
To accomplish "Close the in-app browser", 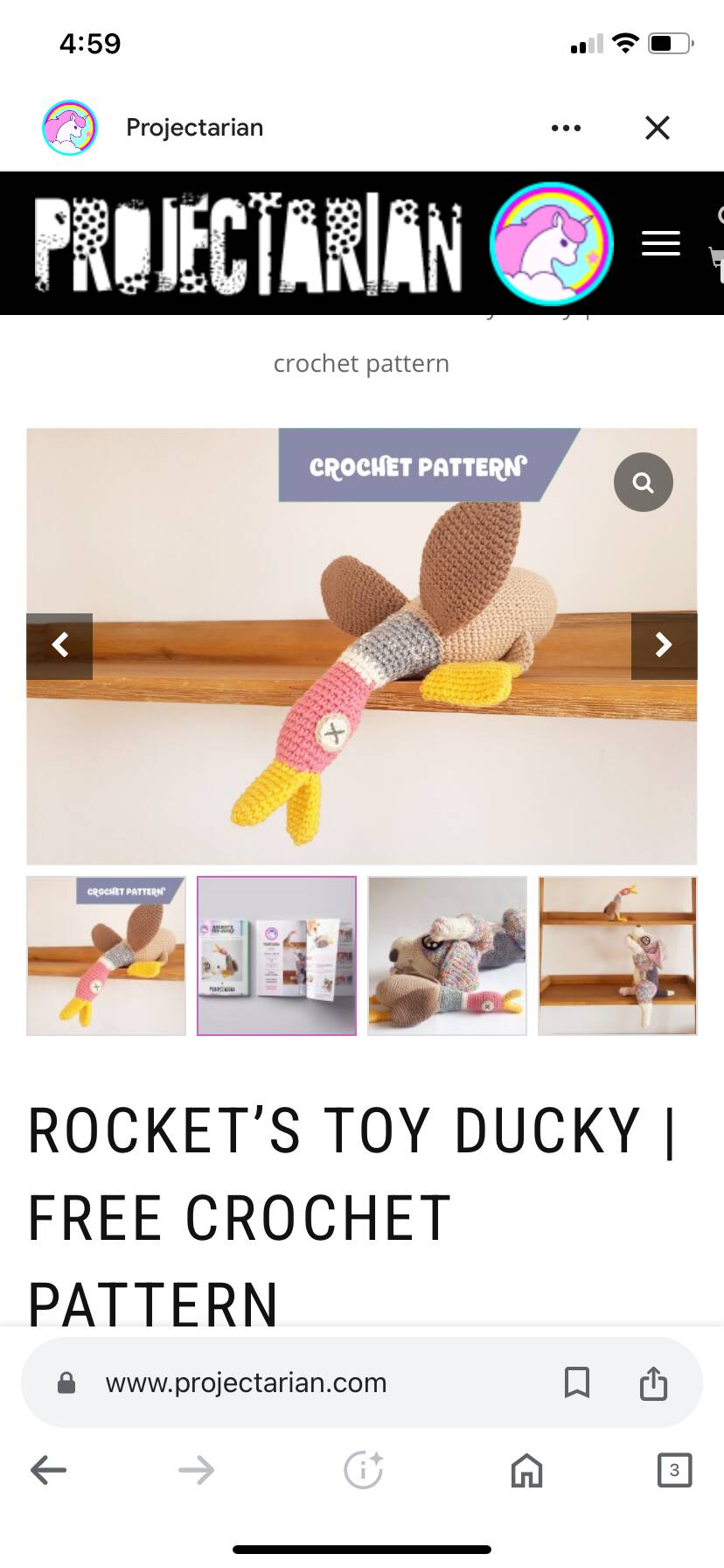I will coord(658,128).
